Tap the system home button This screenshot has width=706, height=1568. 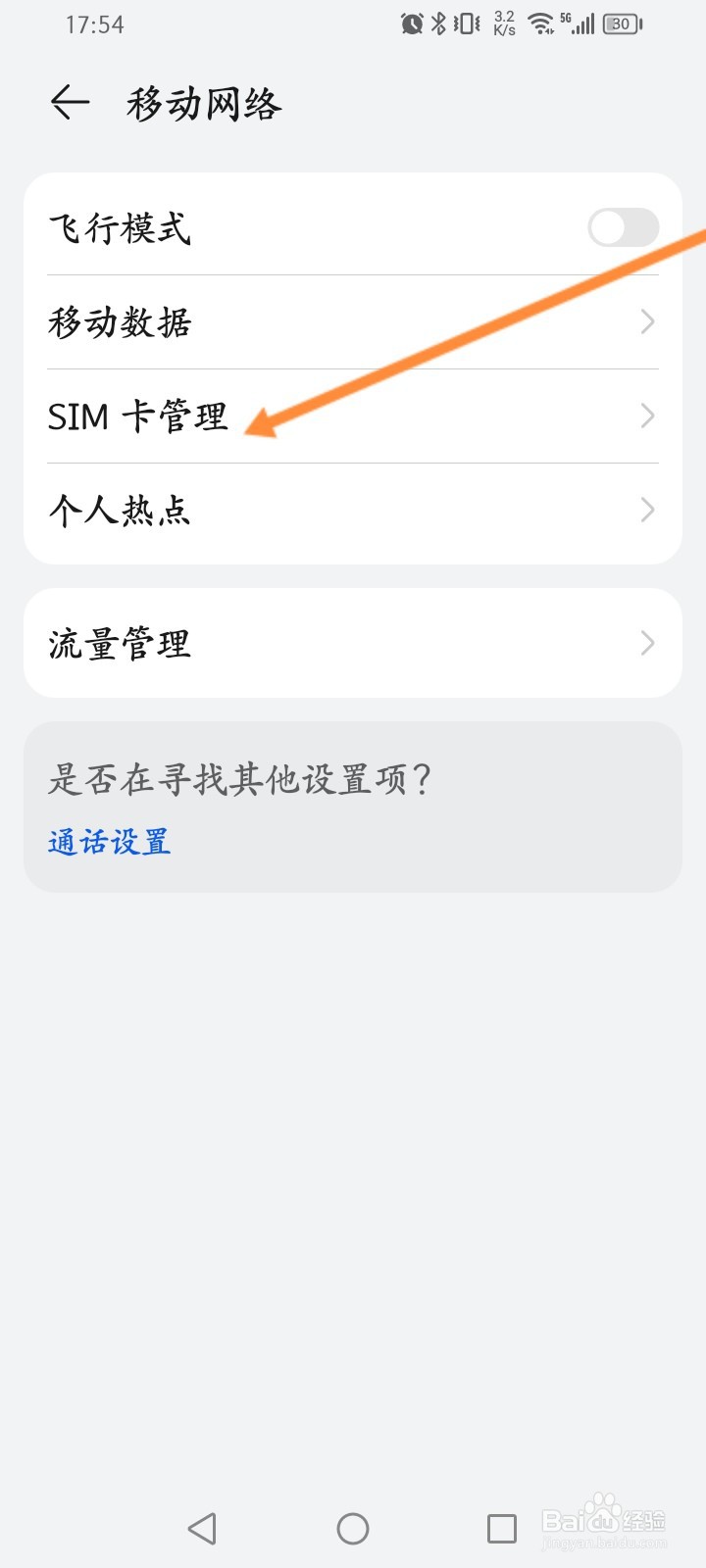click(x=353, y=1529)
